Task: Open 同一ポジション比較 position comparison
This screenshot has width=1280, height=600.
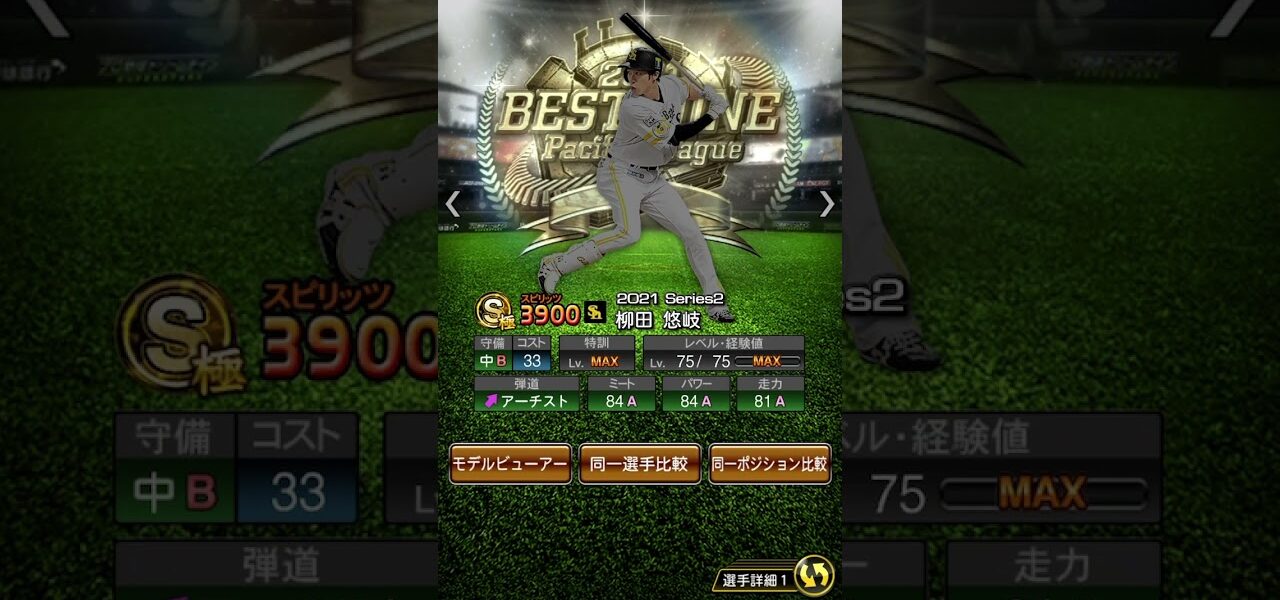Action: point(770,464)
